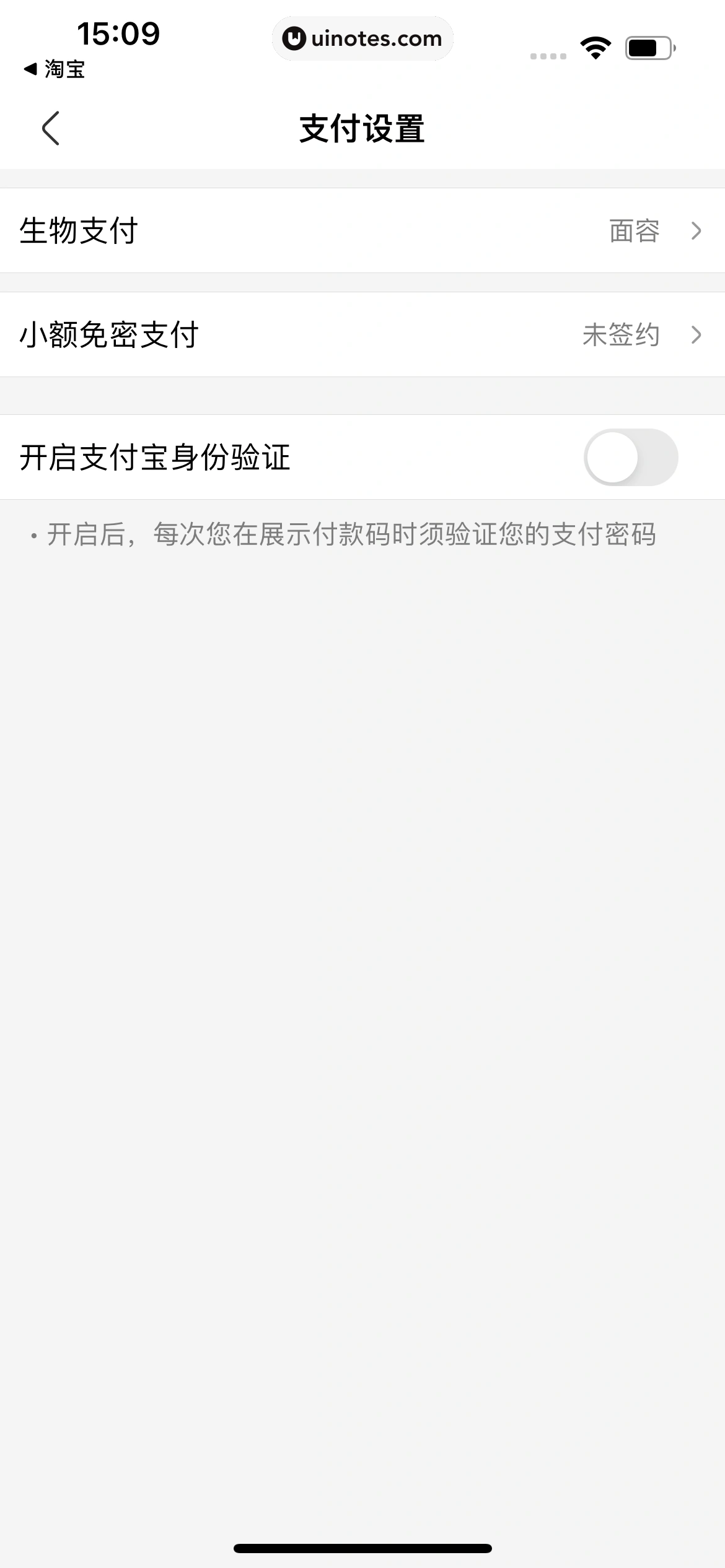
Task: Tap the back arrow to leave payment settings
Action: 50,128
